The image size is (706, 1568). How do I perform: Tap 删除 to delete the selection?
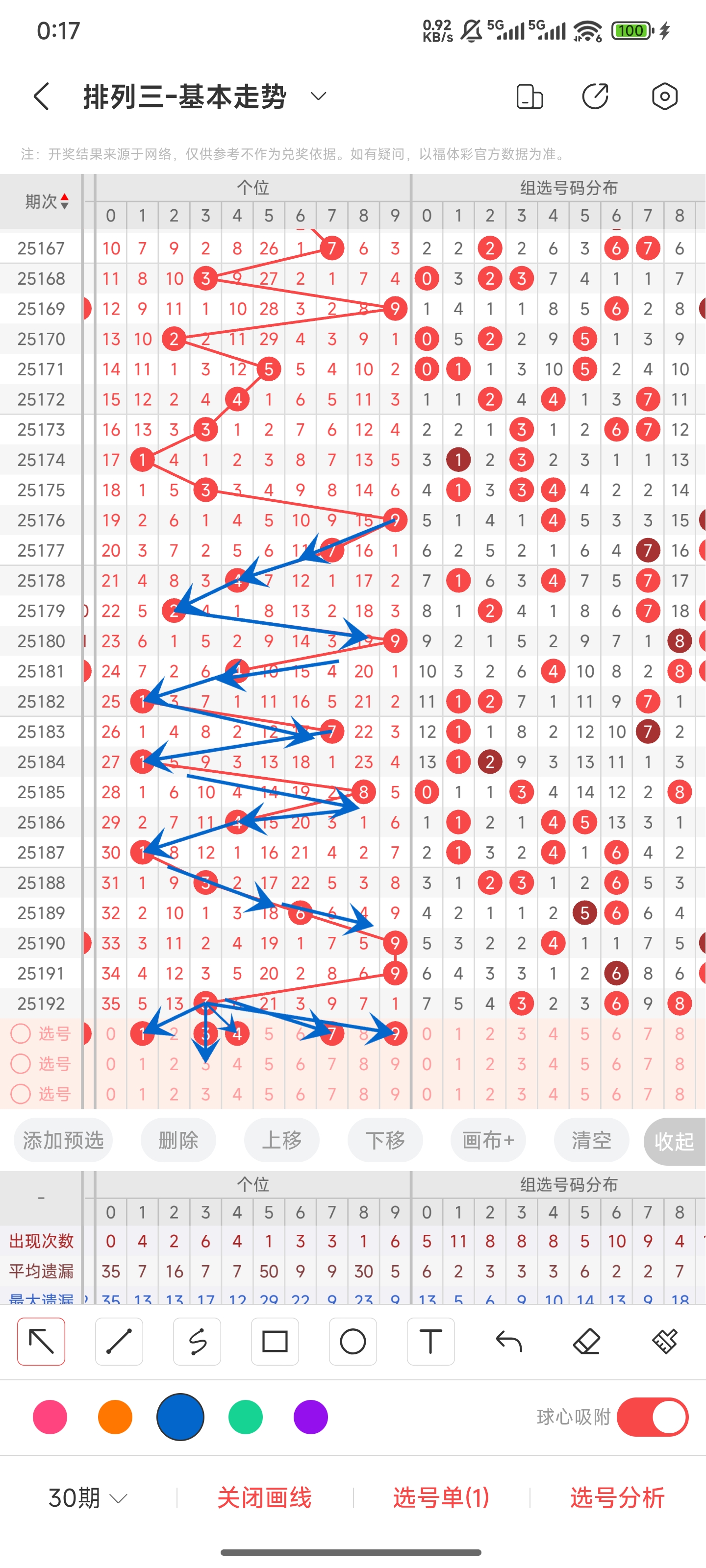click(178, 1140)
